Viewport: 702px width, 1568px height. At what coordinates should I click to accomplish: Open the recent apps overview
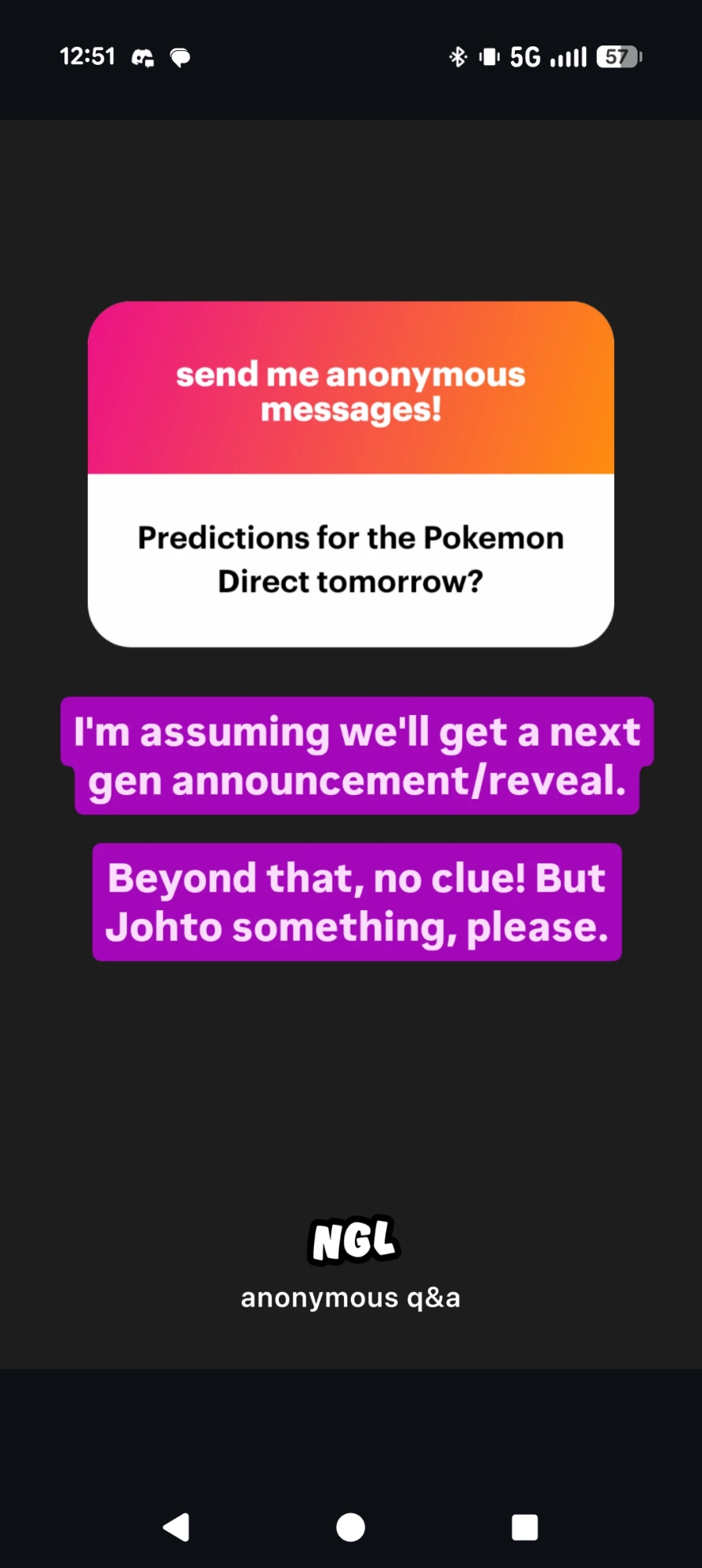524,1526
